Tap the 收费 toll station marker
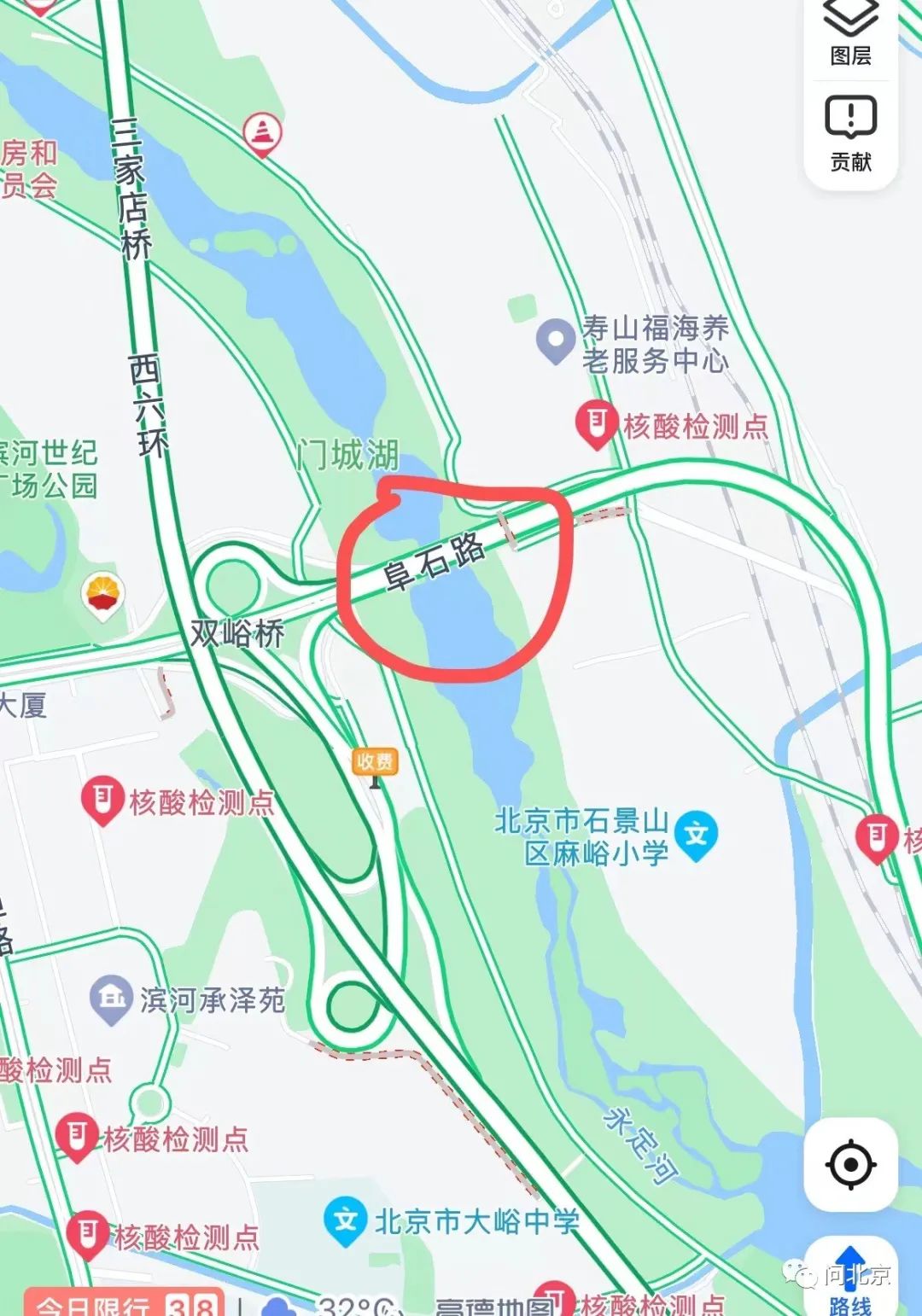The image size is (922, 1316). point(375,762)
